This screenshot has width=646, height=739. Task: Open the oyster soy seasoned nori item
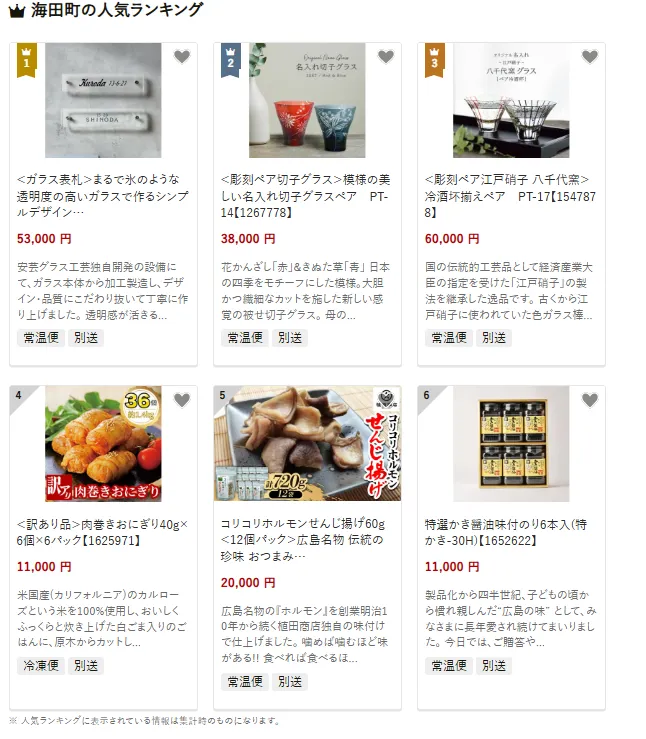point(510,531)
